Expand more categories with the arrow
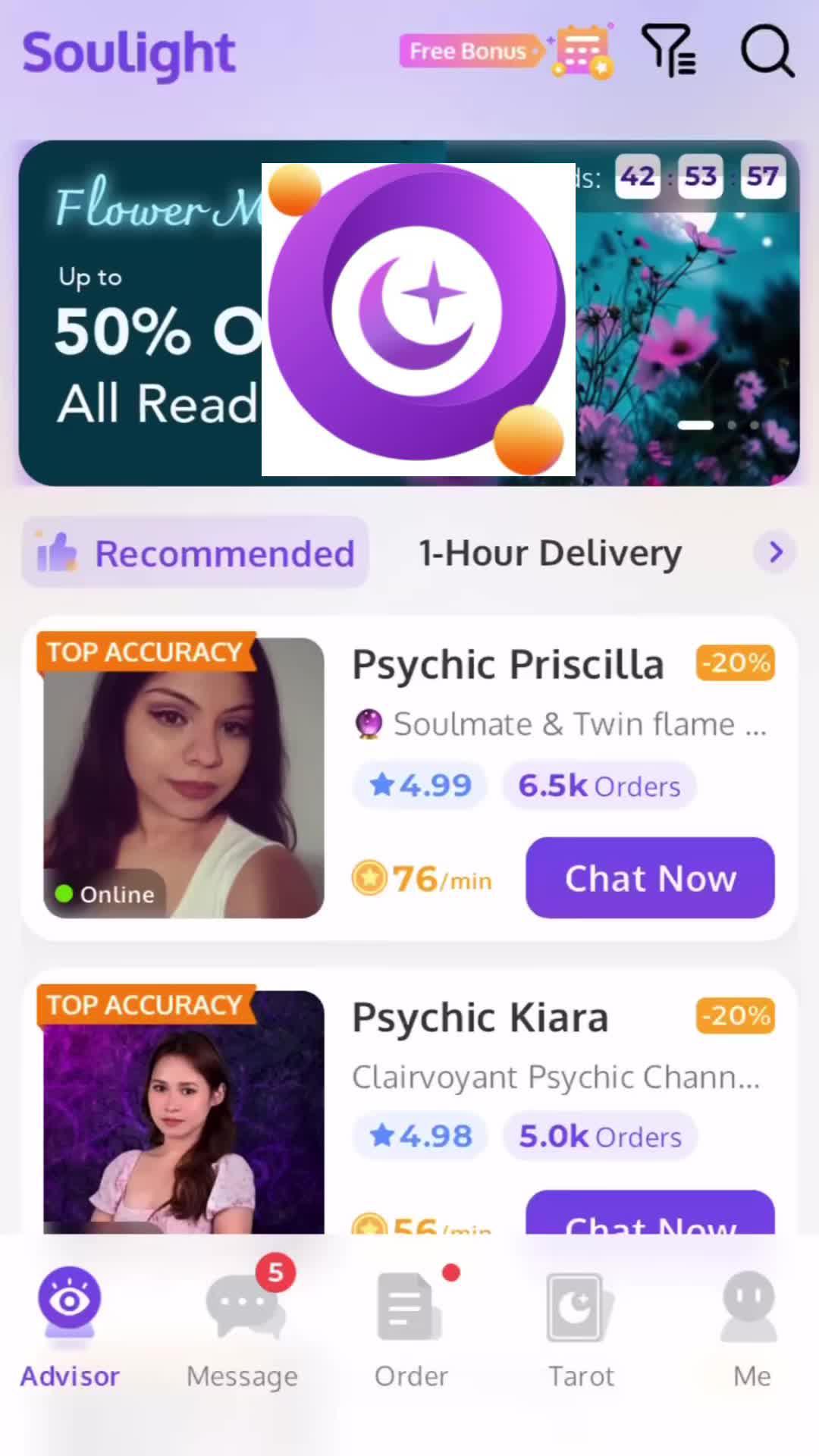 (x=775, y=552)
